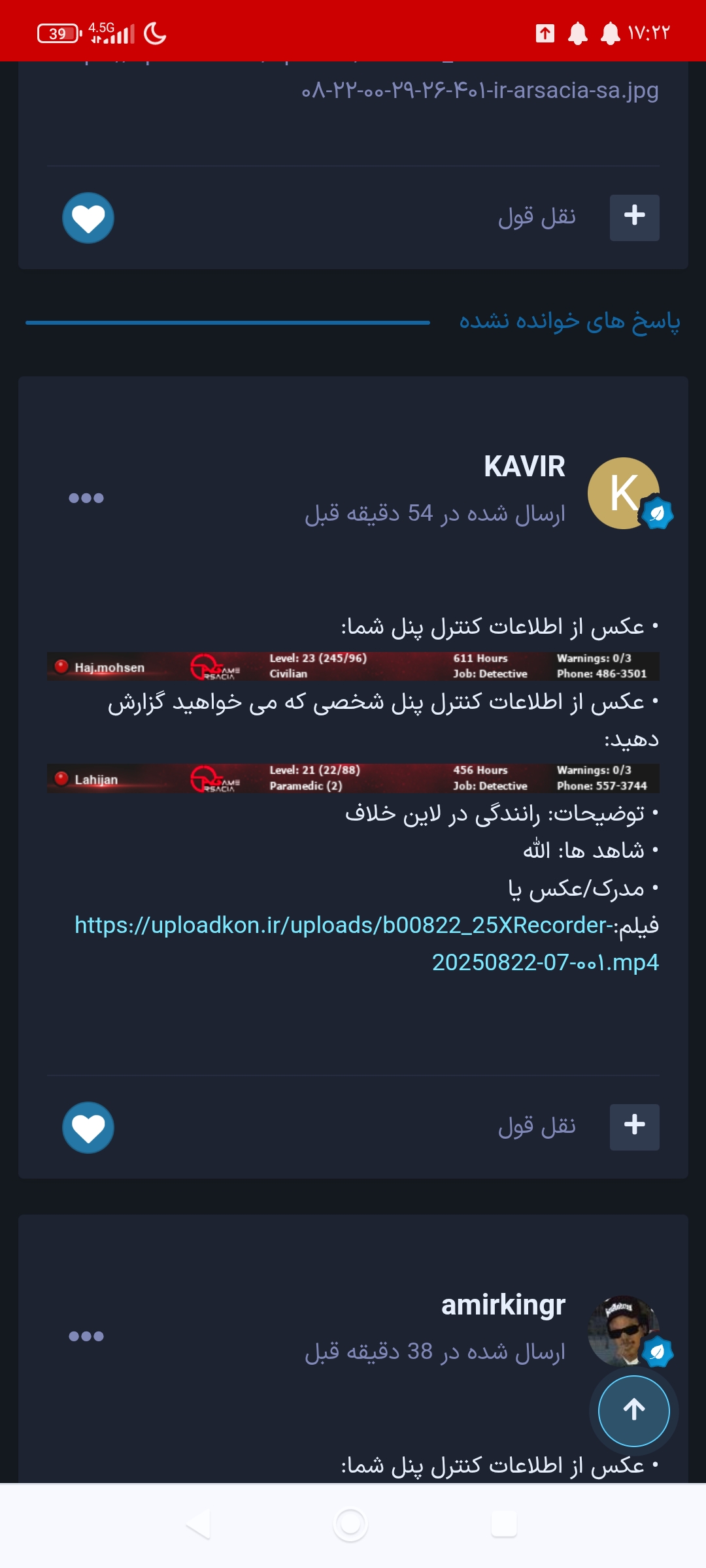The image size is (706, 1568).
Task: Jump back to top with arrow button
Action: coord(634,1411)
